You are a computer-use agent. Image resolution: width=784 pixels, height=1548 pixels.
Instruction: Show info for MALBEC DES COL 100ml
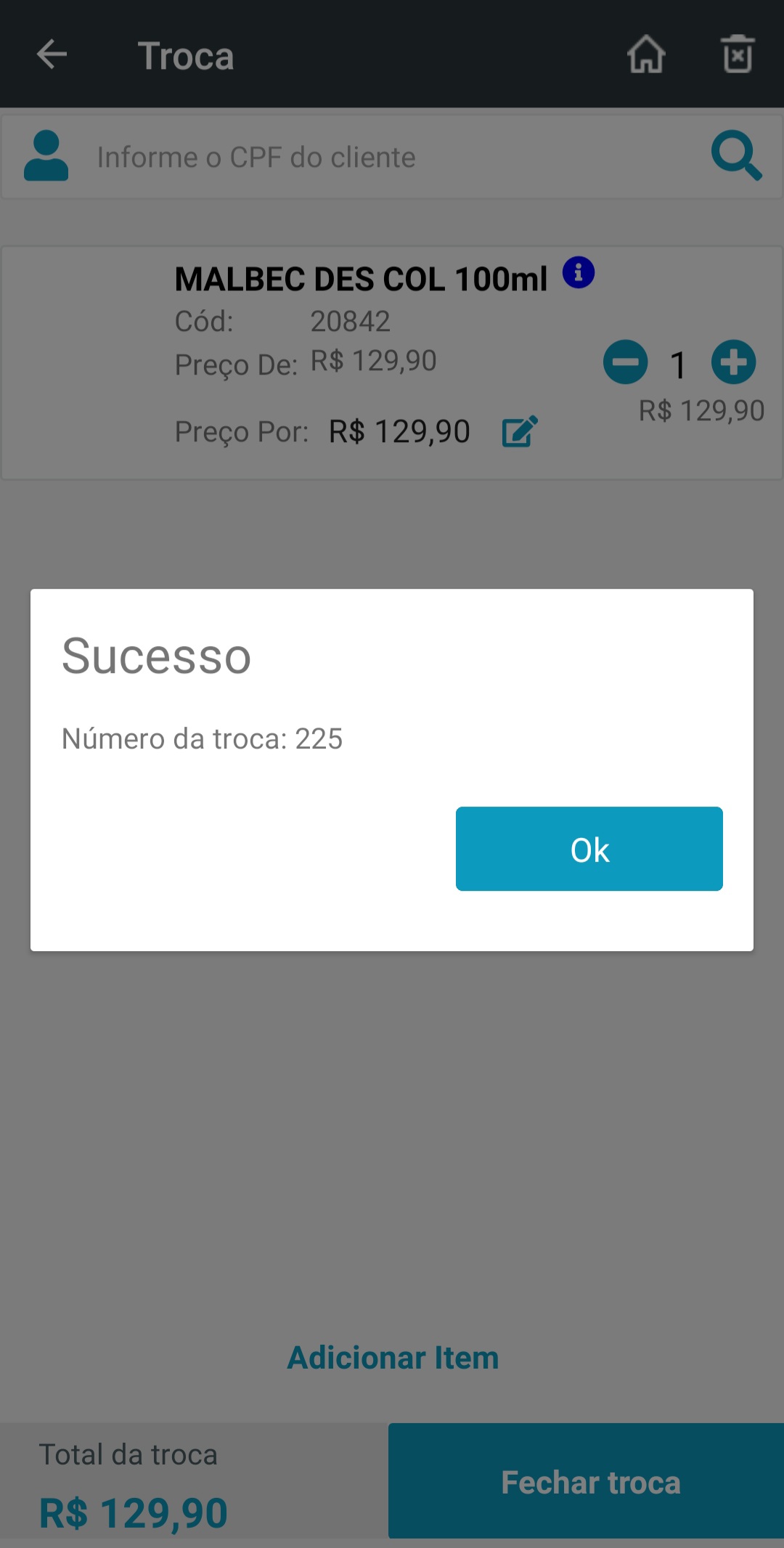coord(579,273)
